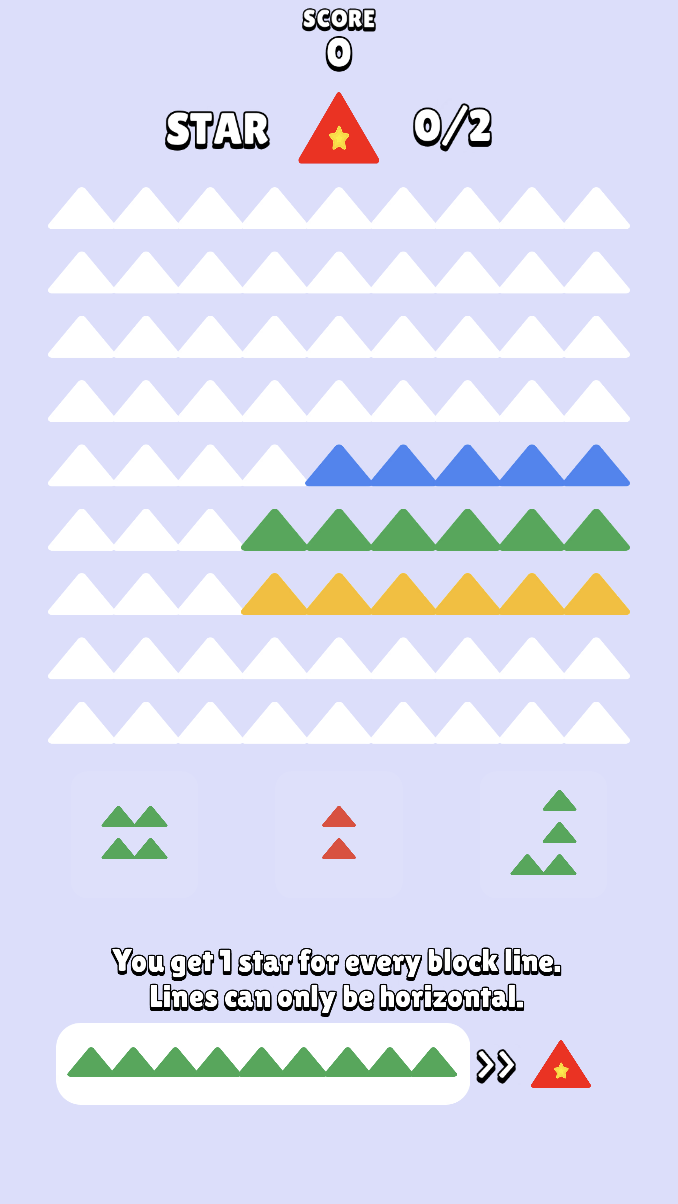Choose the green L-shaped triangle piece
This screenshot has height=1204, width=678.
coord(545,833)
